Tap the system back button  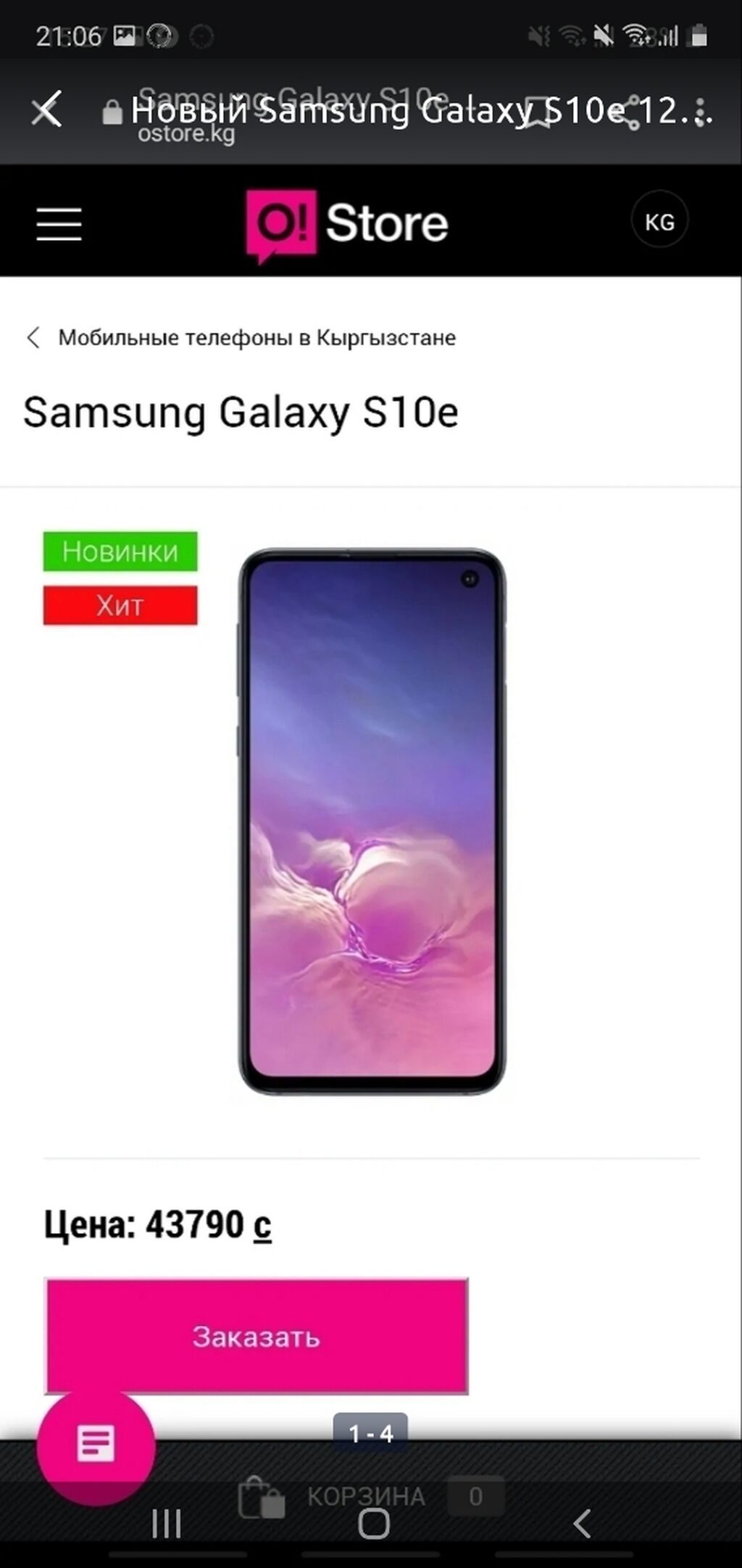coord(582,1523)
